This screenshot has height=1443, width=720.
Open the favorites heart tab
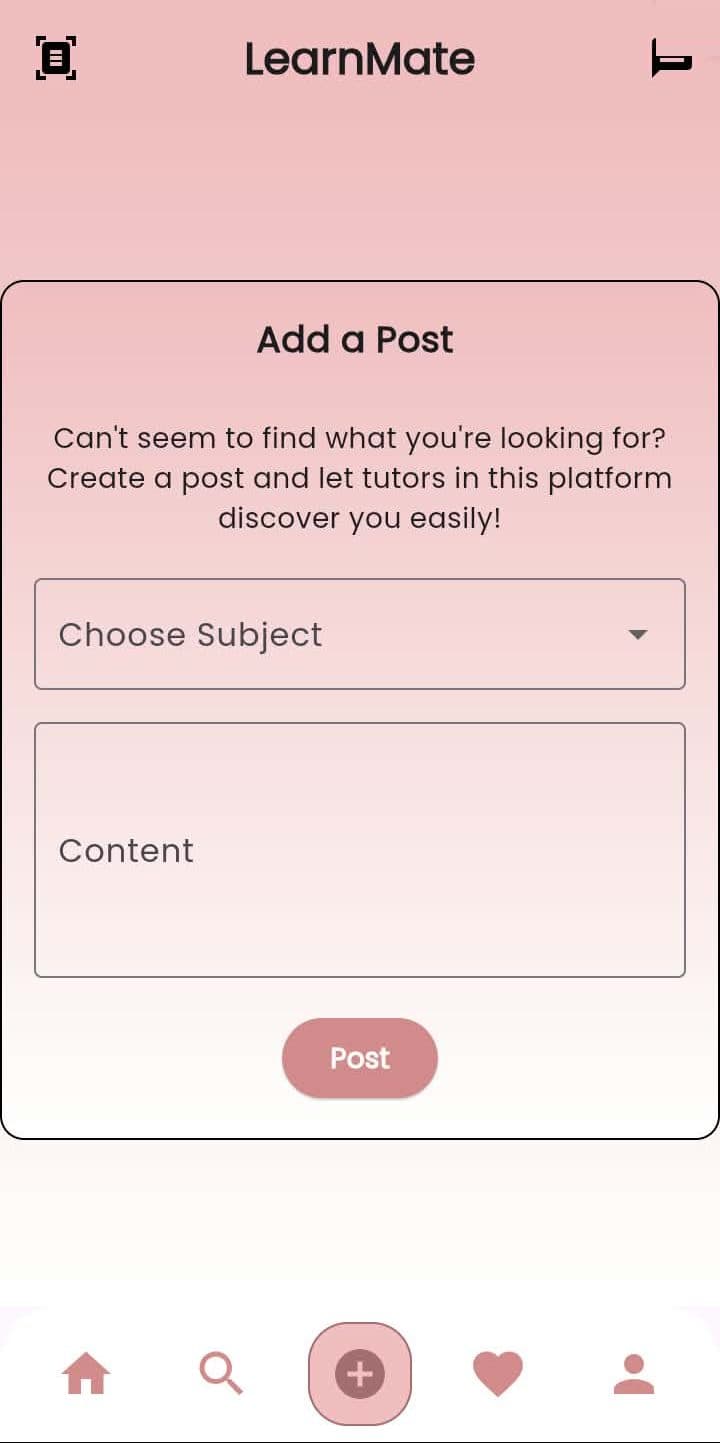coord(498,1374)
